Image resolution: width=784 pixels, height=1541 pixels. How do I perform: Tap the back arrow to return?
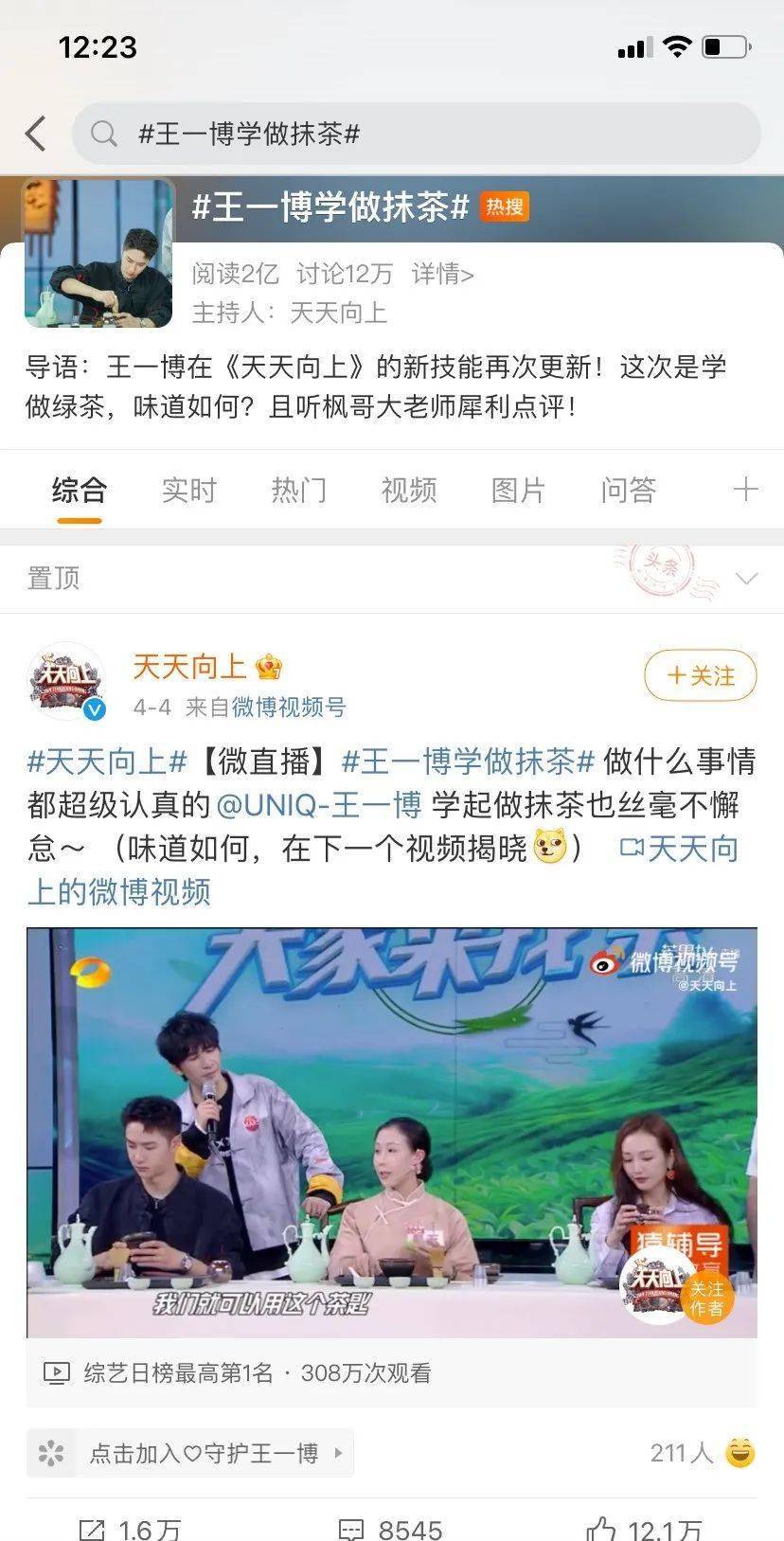pyautogui.click(x=35, y=133)
